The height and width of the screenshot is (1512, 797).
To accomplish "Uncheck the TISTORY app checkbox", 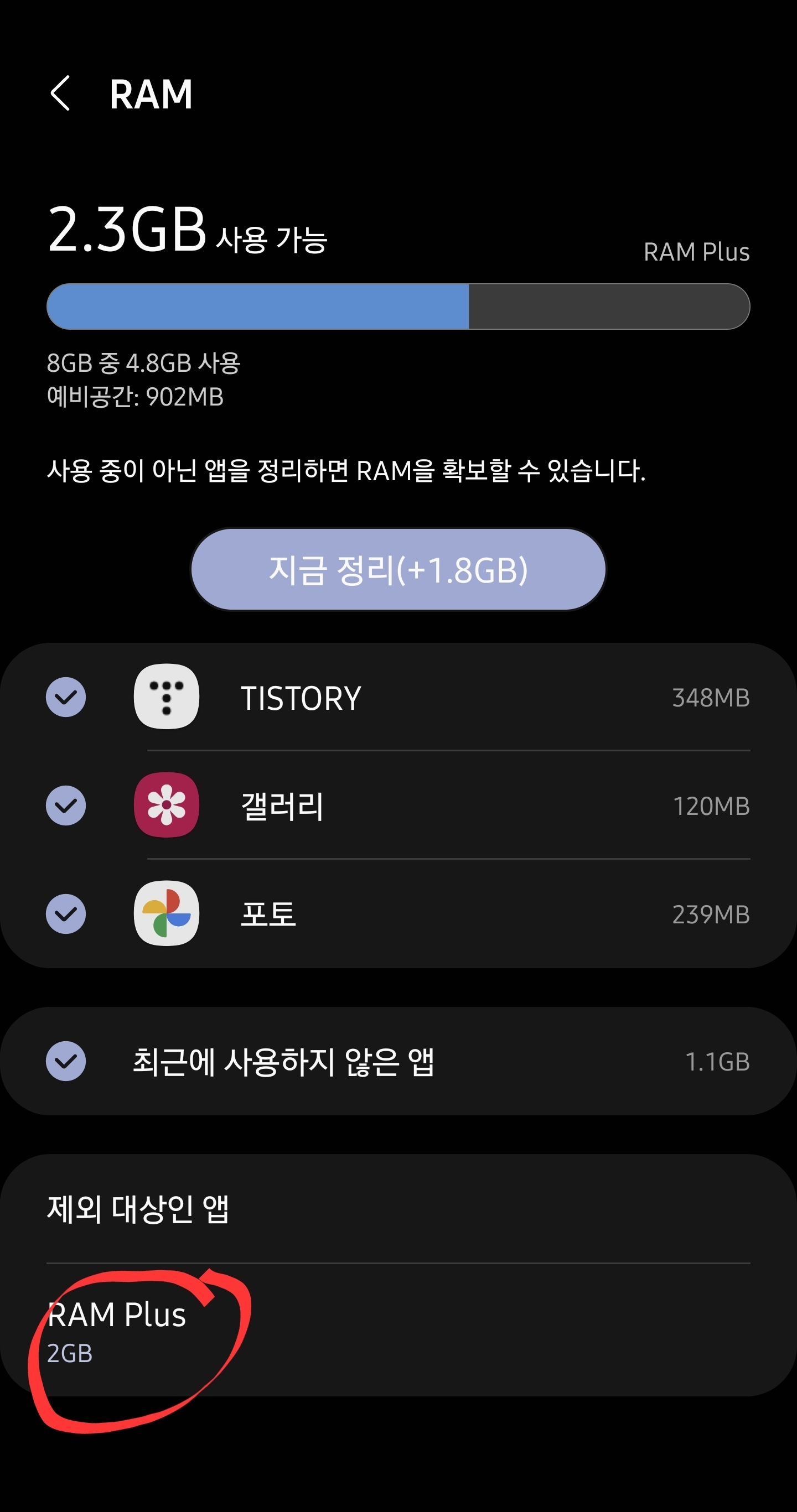I will pos(66,697).
